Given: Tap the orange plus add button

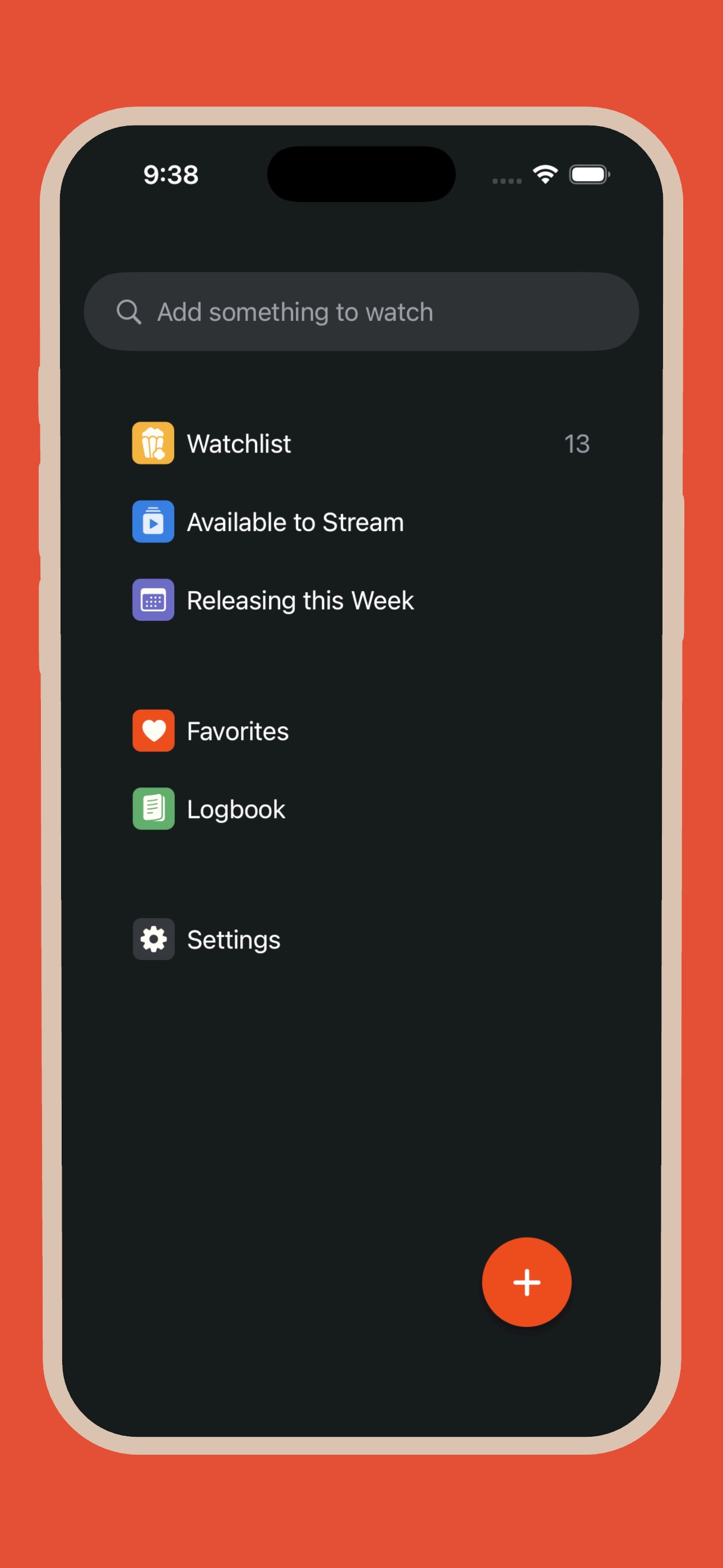Looking at the screenshot, I should coord(526,1282).
